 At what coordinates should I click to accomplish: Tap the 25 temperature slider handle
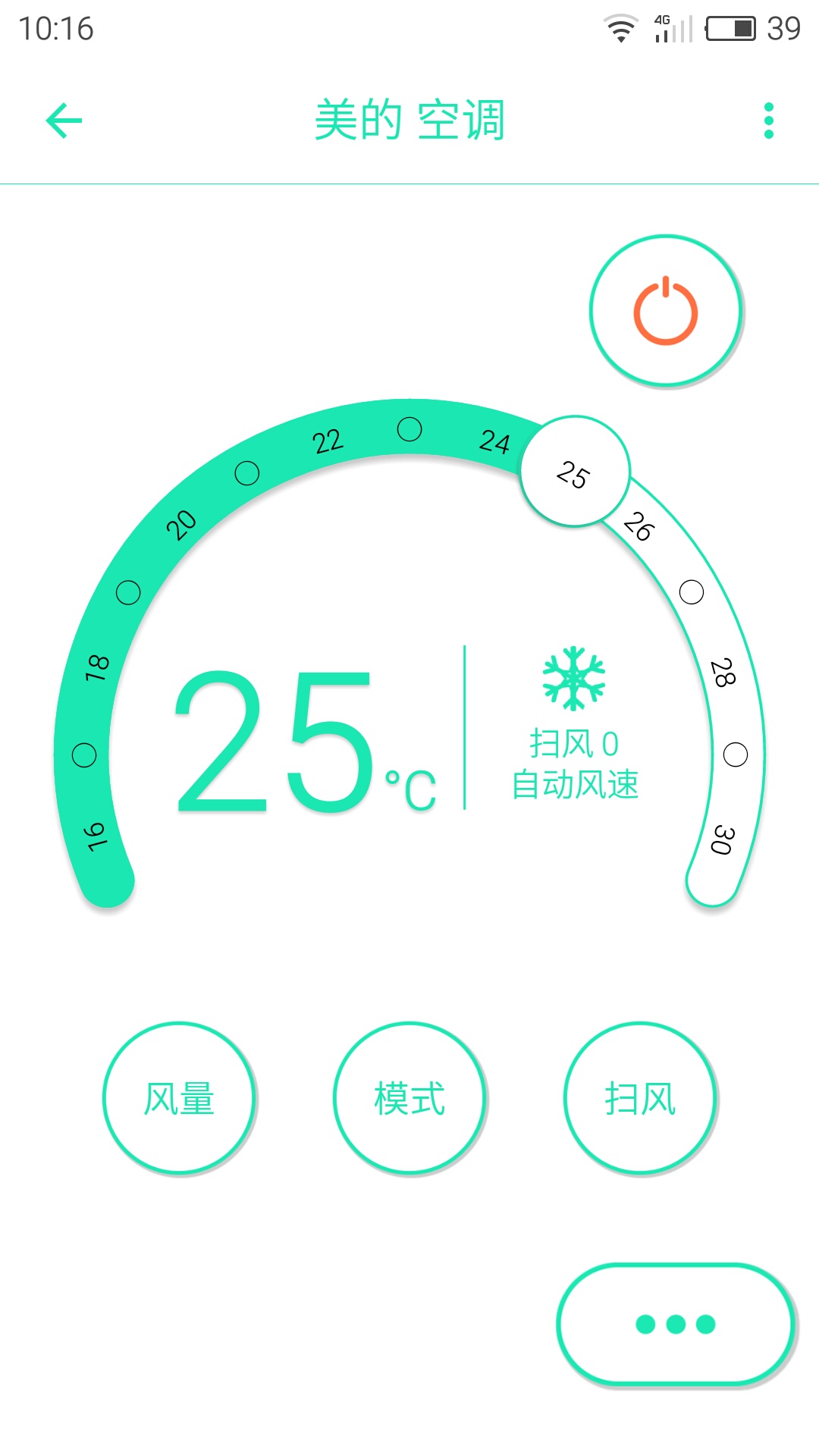pos(575,472)
